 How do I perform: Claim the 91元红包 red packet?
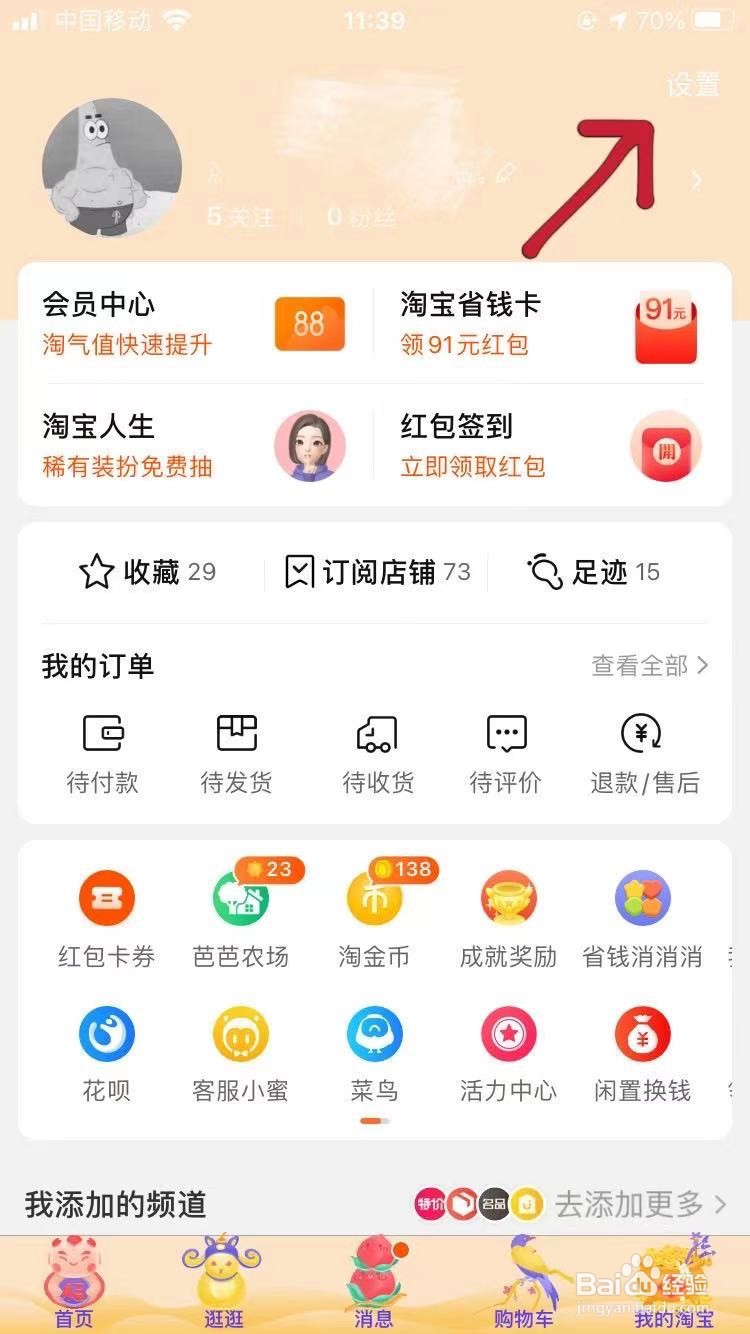666,325
